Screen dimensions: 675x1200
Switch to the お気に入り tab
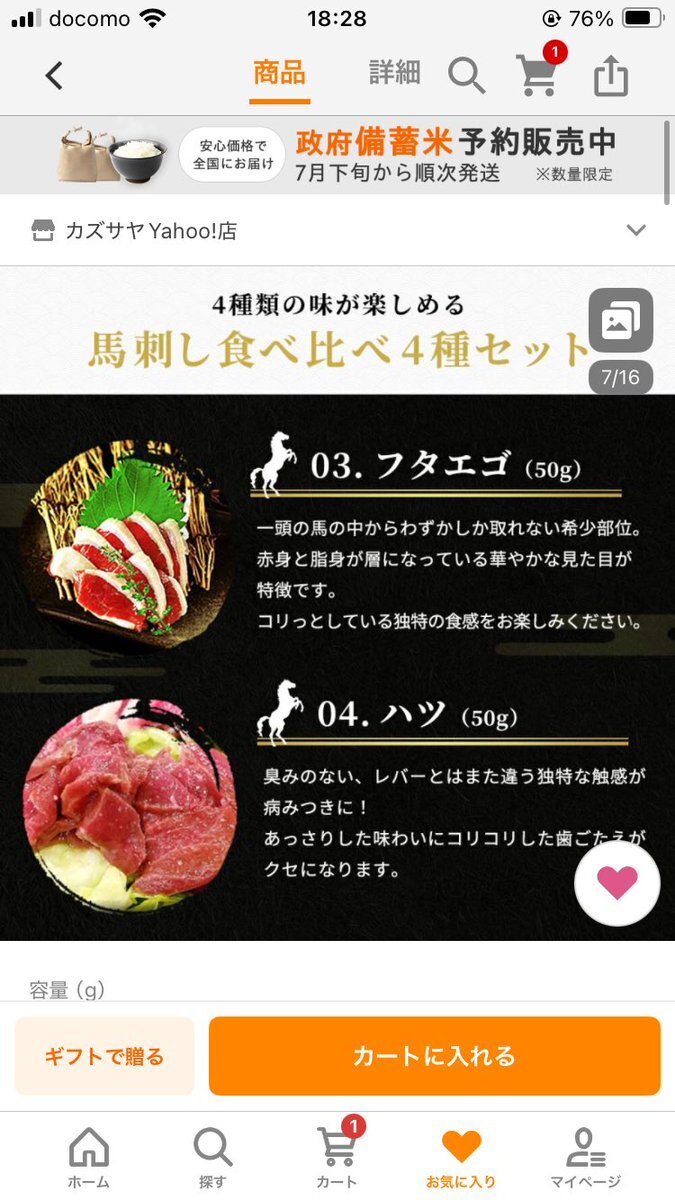[461, 1159]
